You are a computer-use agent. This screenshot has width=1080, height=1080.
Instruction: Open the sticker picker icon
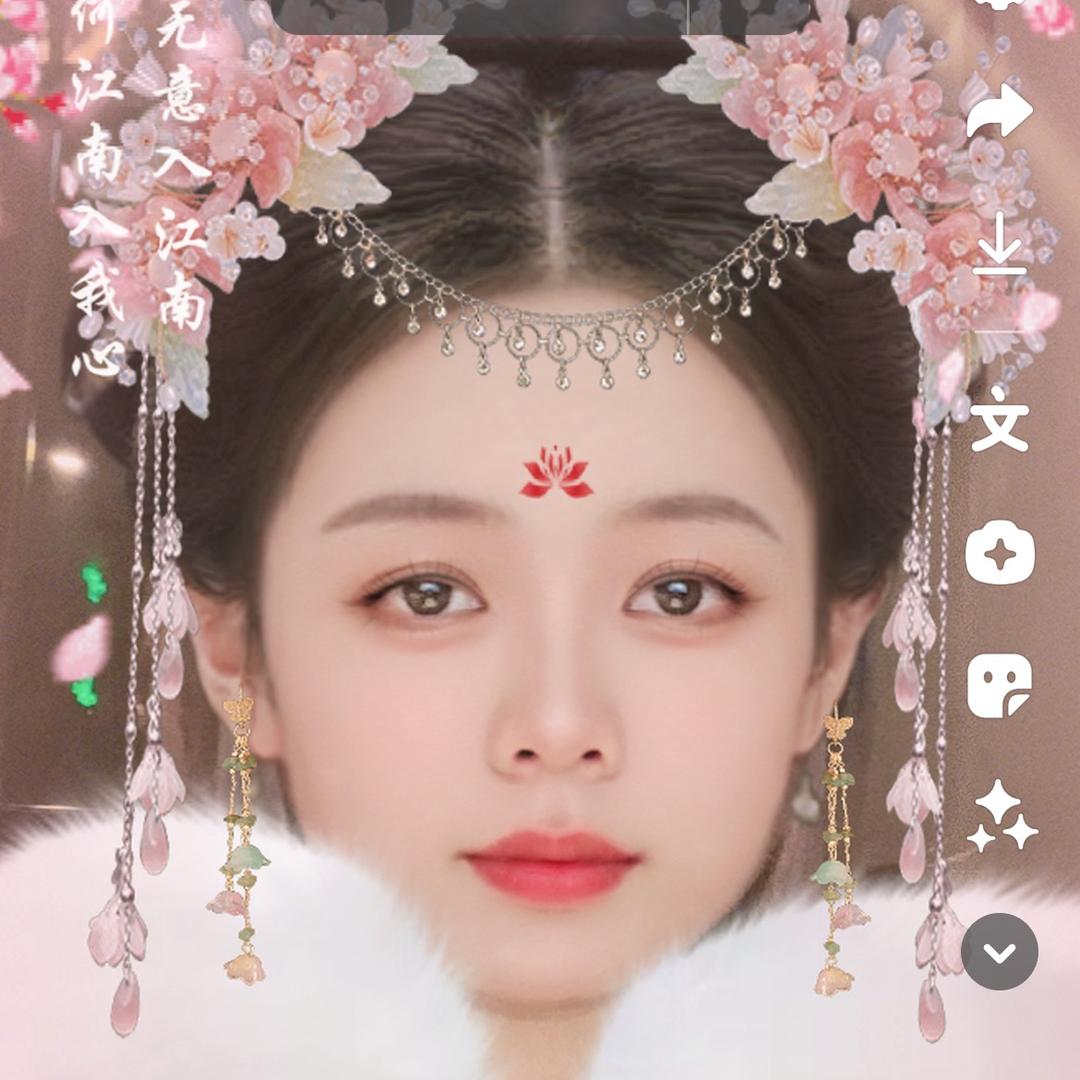pos(999,686)
